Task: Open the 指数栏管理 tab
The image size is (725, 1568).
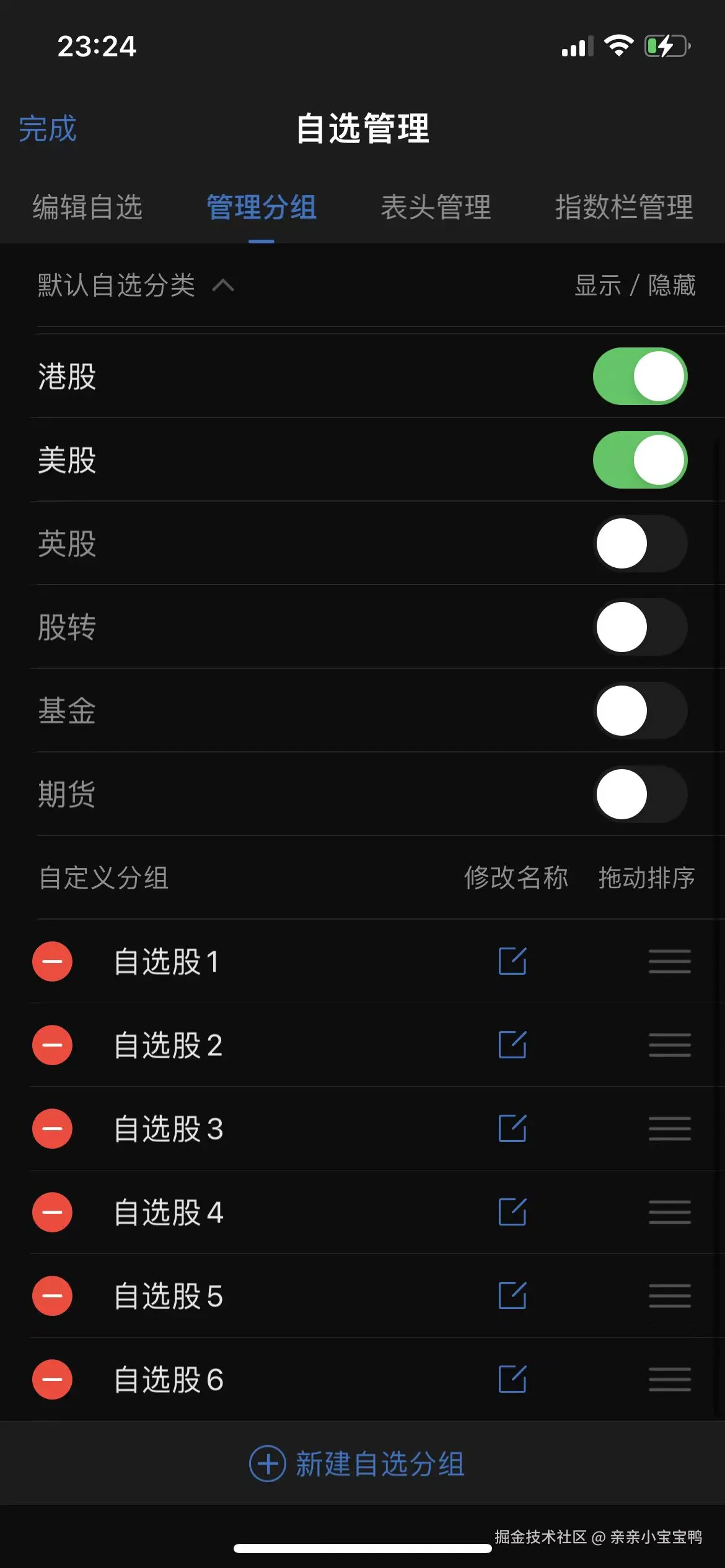Action: pos(624,207)
